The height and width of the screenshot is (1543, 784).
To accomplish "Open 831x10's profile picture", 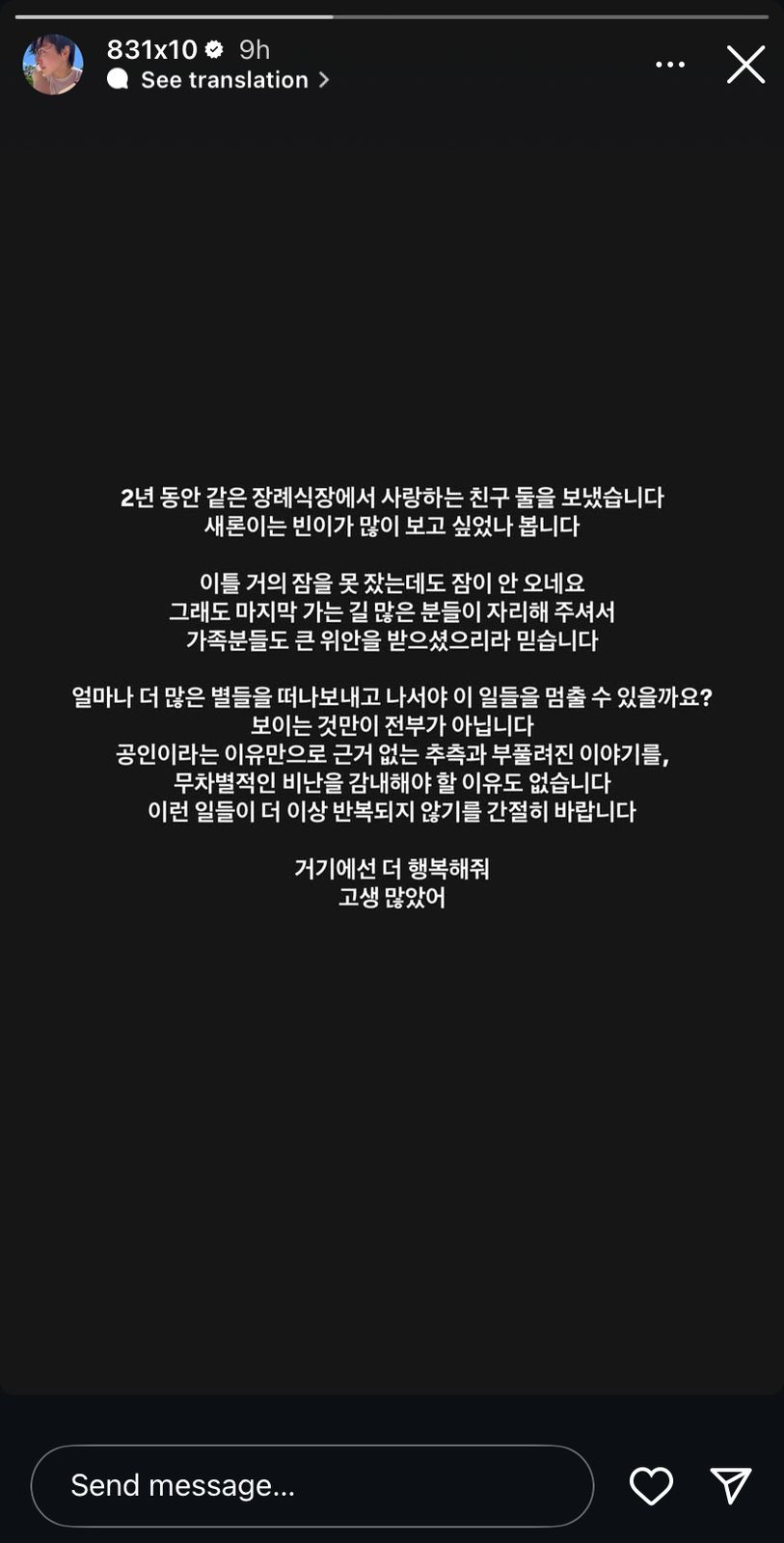I will coord(53,65).
